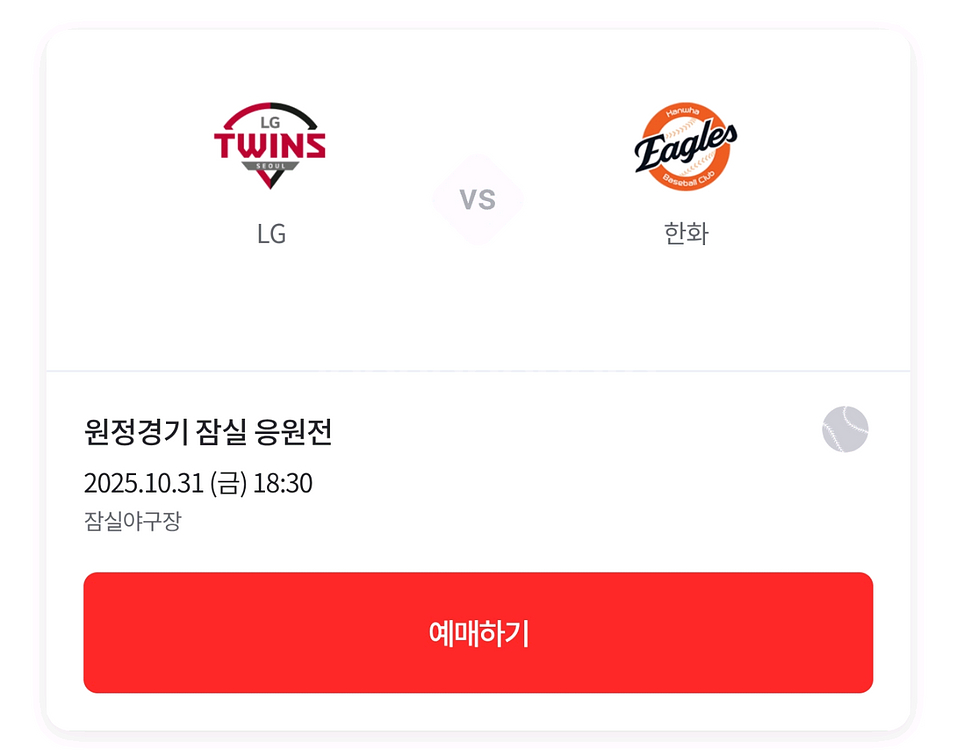This screenshot has height=750, width=957.
Task: Tap the 예매하기 button to book tickets
Action: pos(478,632)
